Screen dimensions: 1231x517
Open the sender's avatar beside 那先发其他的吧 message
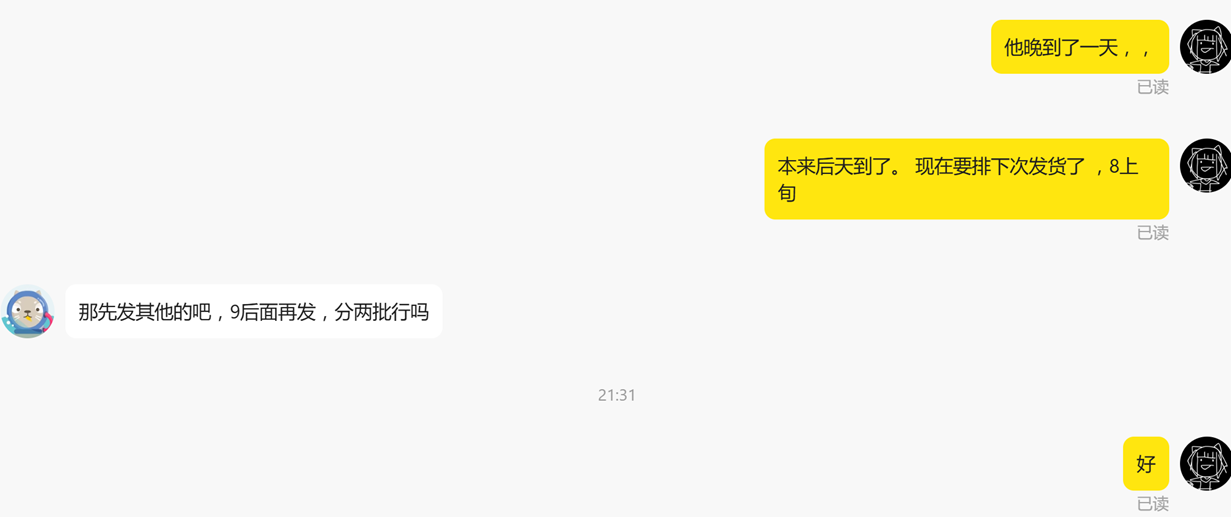pos(28,312)
